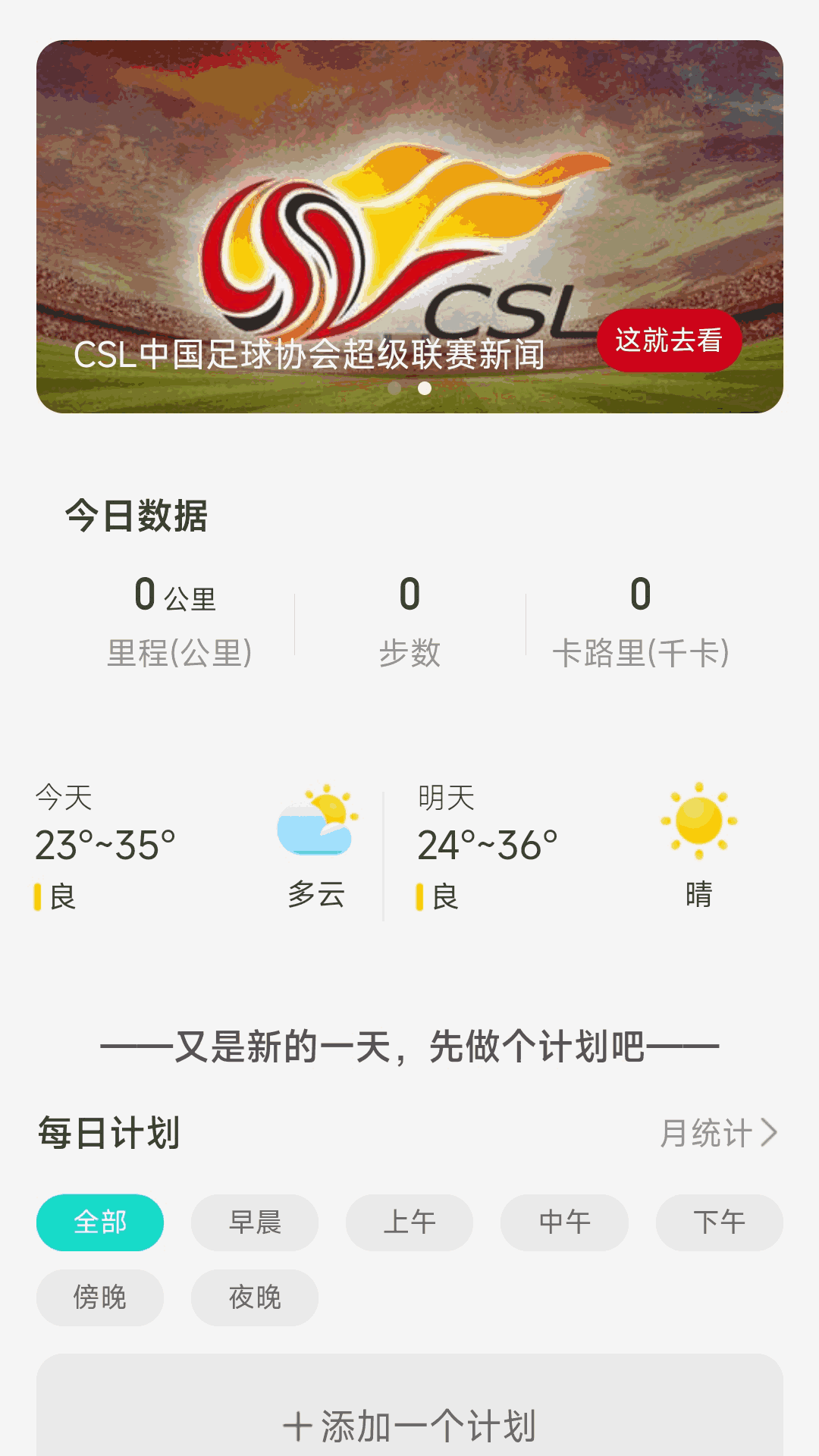Choose the 下午 time filter
819x1456 pixels.
(x=719, y=1222)
